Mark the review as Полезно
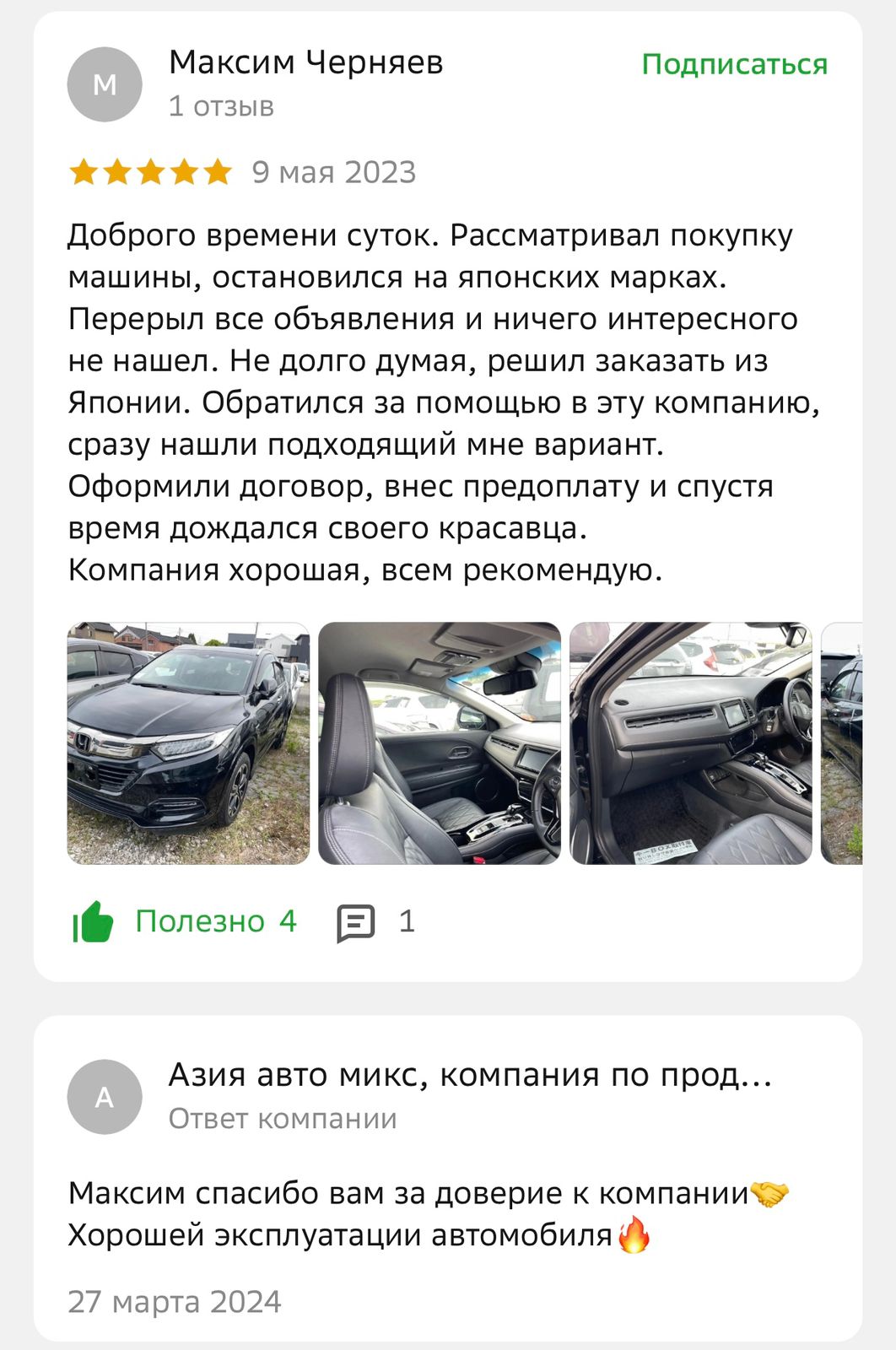The width and height of the screenshot is (896, 1350). [x=184, y=921]
